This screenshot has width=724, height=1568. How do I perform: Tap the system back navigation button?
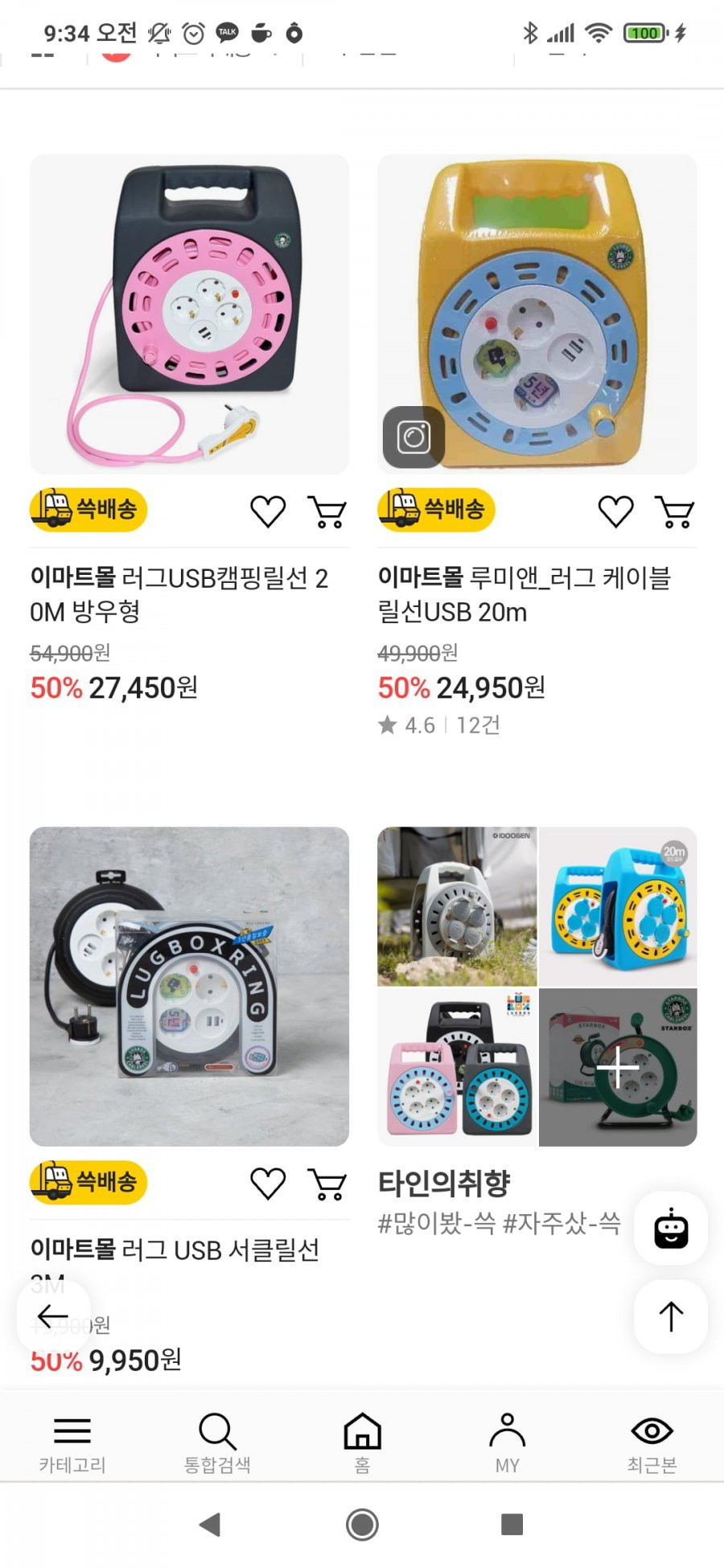pyautogui.click(x=211, y=1524)
